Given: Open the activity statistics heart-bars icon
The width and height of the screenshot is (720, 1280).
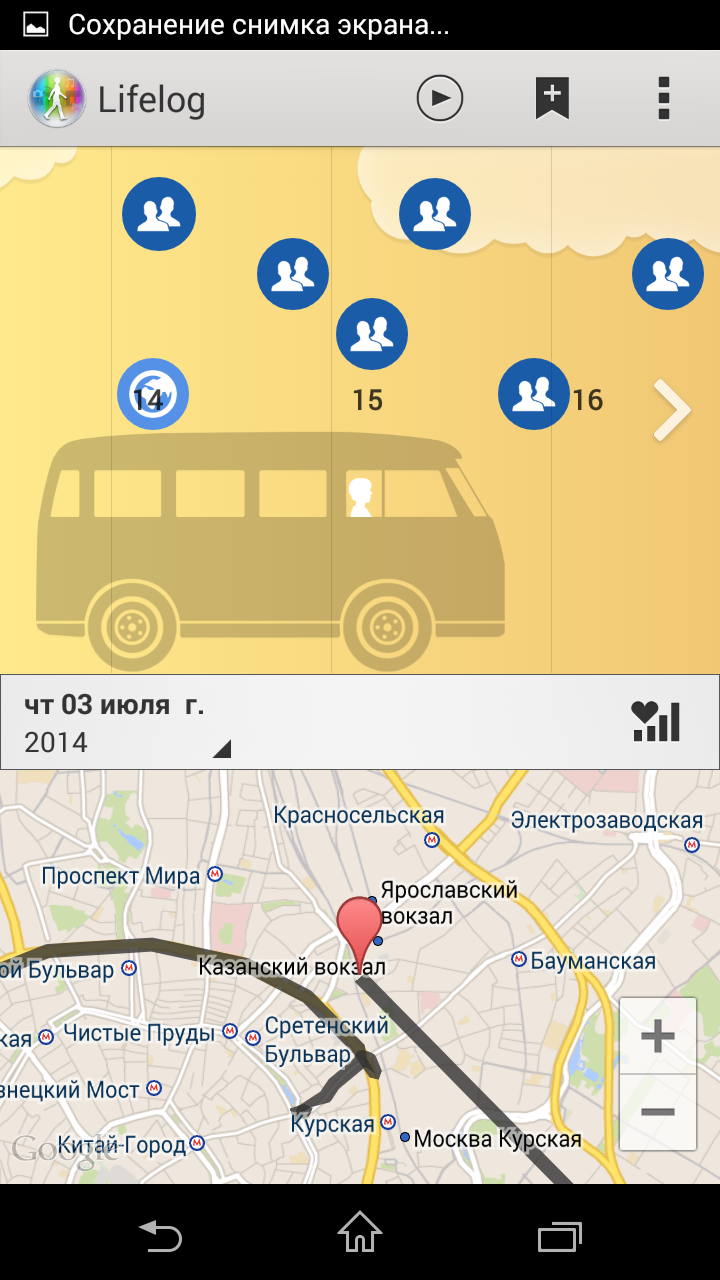Looking at the screenshot, I should click(656, 721).
